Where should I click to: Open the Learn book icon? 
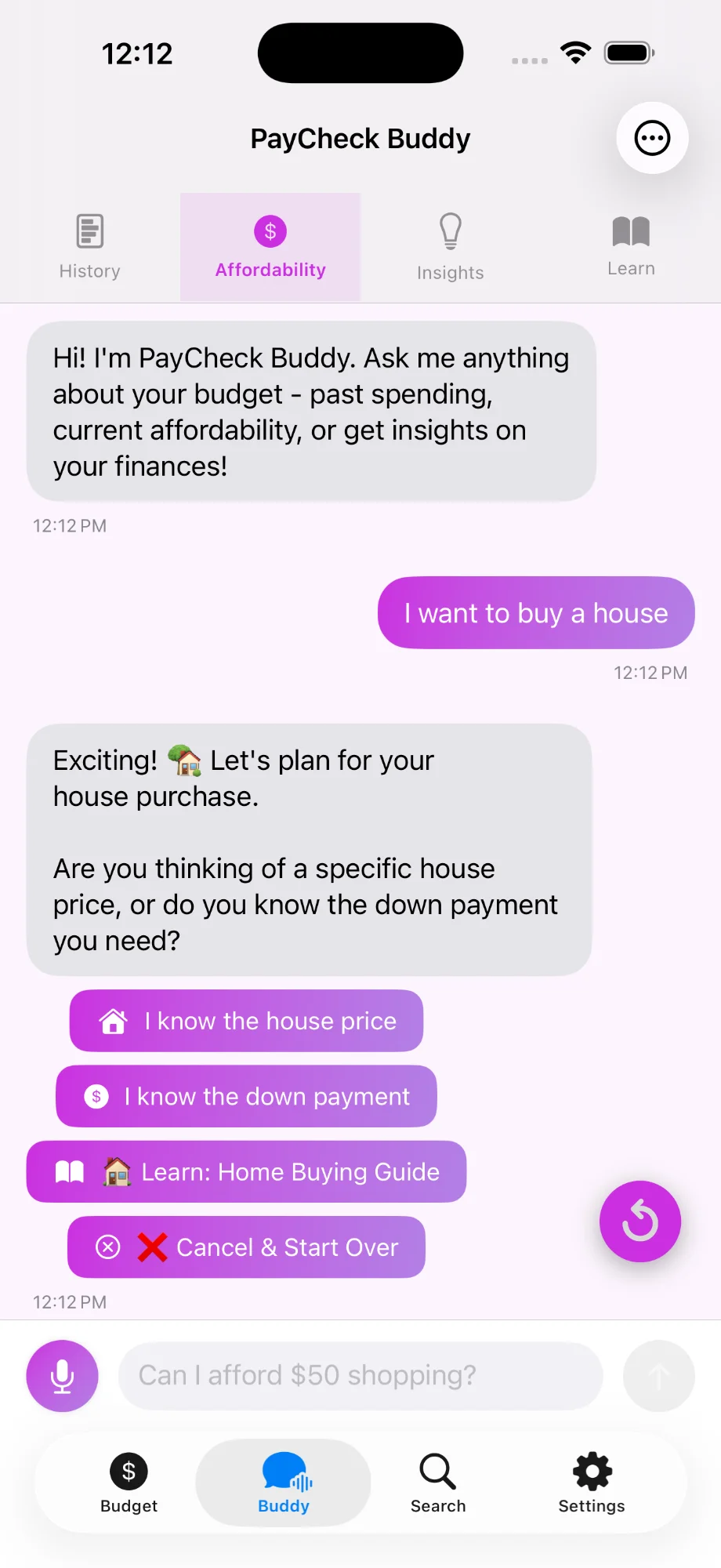click(630, 230)
